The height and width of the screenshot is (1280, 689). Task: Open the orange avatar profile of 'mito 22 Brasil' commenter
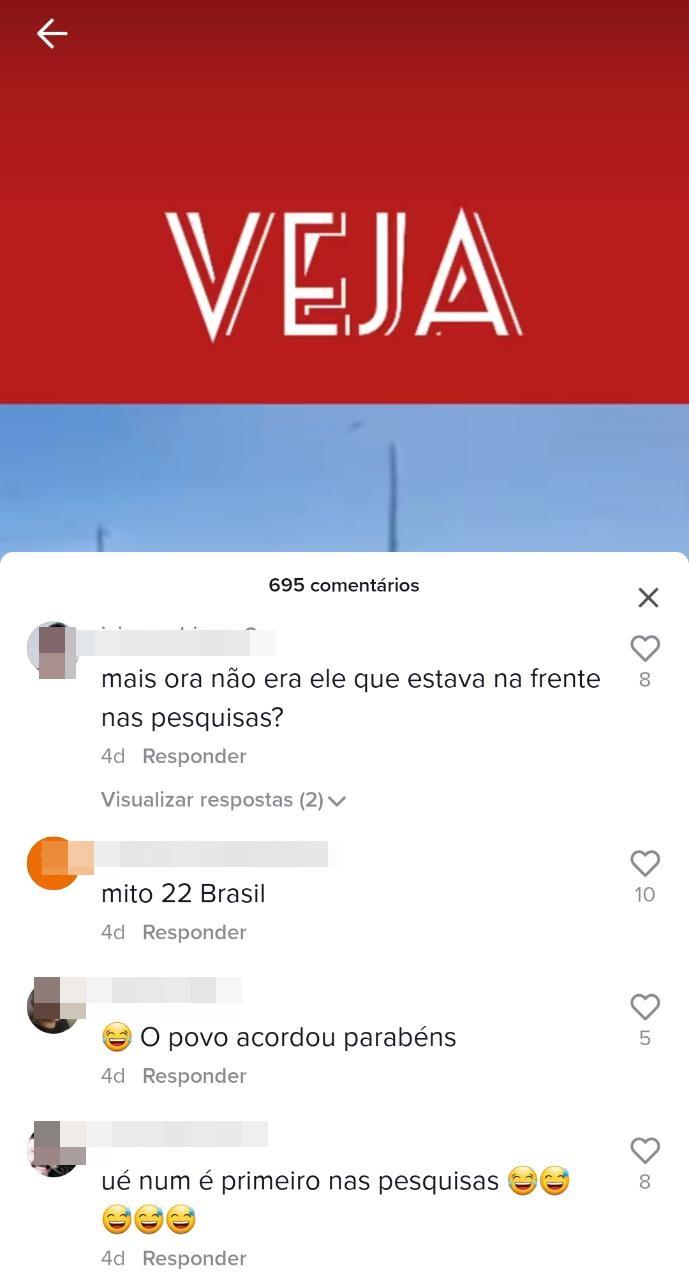tap(53, 863)
